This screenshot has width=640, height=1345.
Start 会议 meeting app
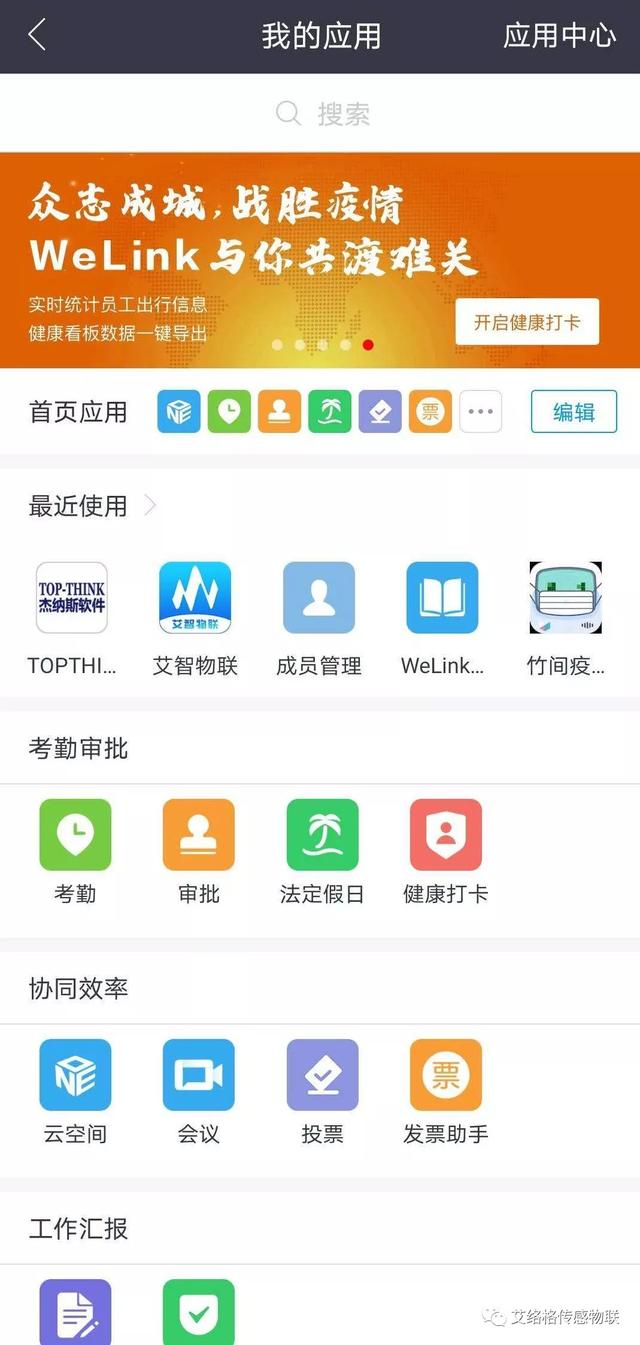pyautogui.click(x=199, y=1076)
